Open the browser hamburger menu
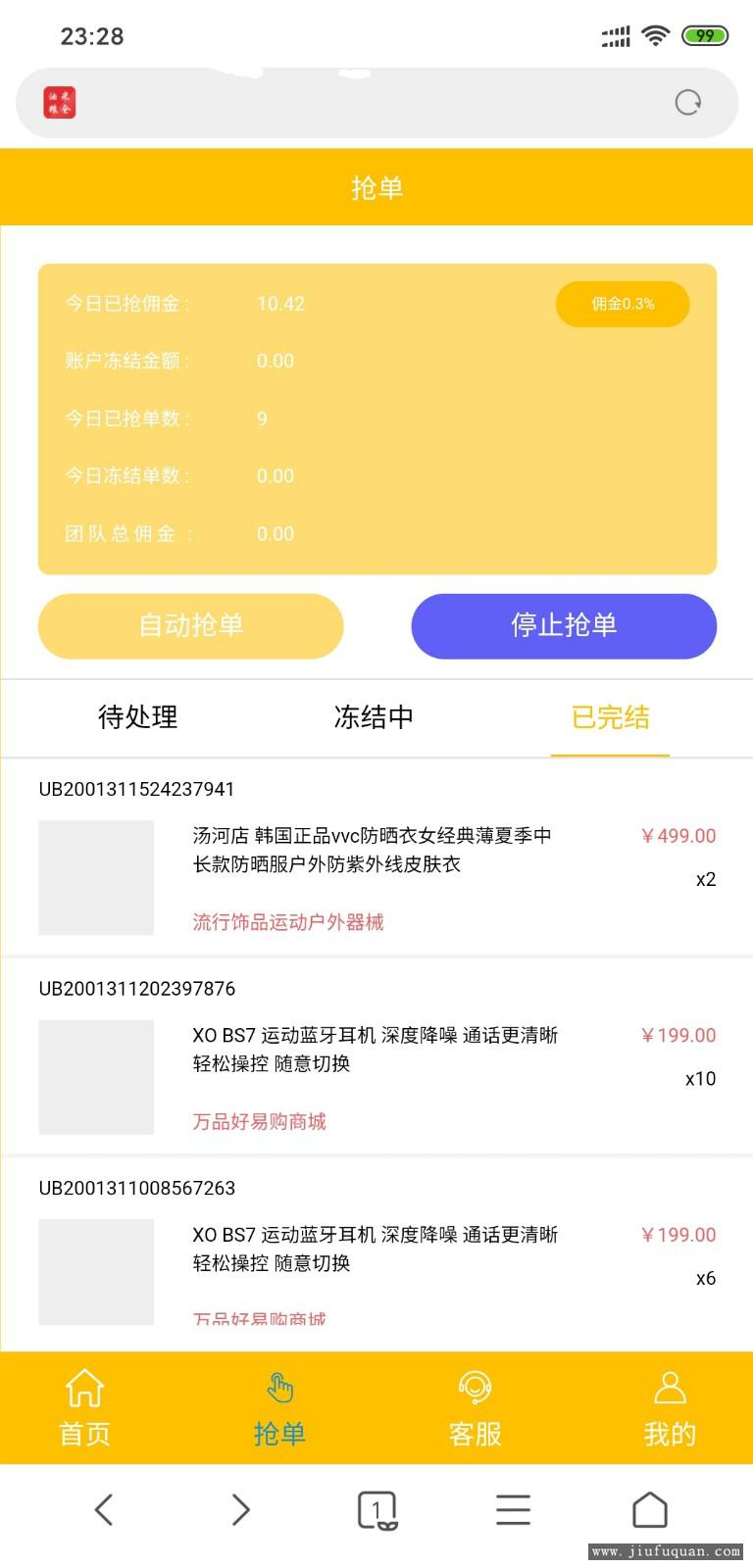The image size is (753, 1568). pyautogui.click(x=513, y=1509)
